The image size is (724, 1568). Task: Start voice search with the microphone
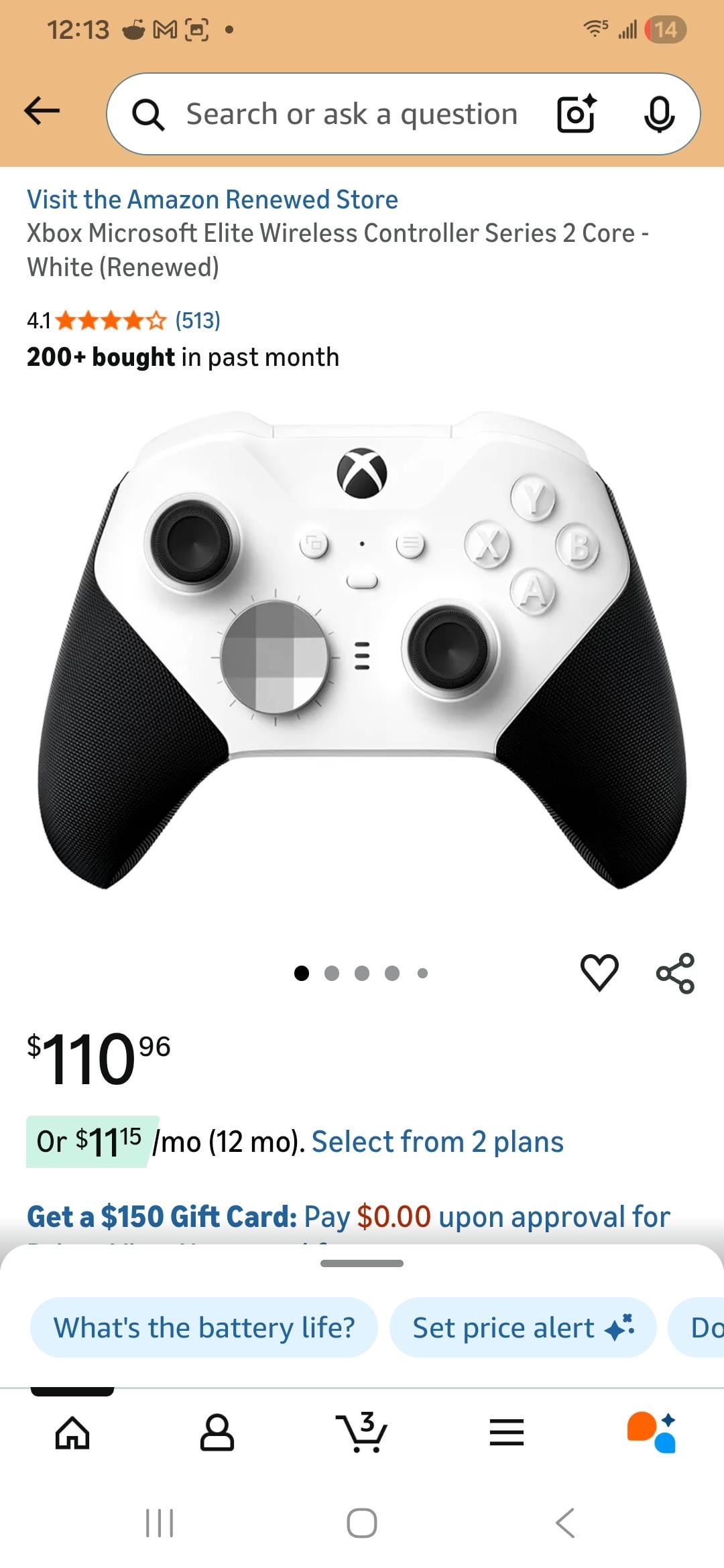click(x=659, y=115)
